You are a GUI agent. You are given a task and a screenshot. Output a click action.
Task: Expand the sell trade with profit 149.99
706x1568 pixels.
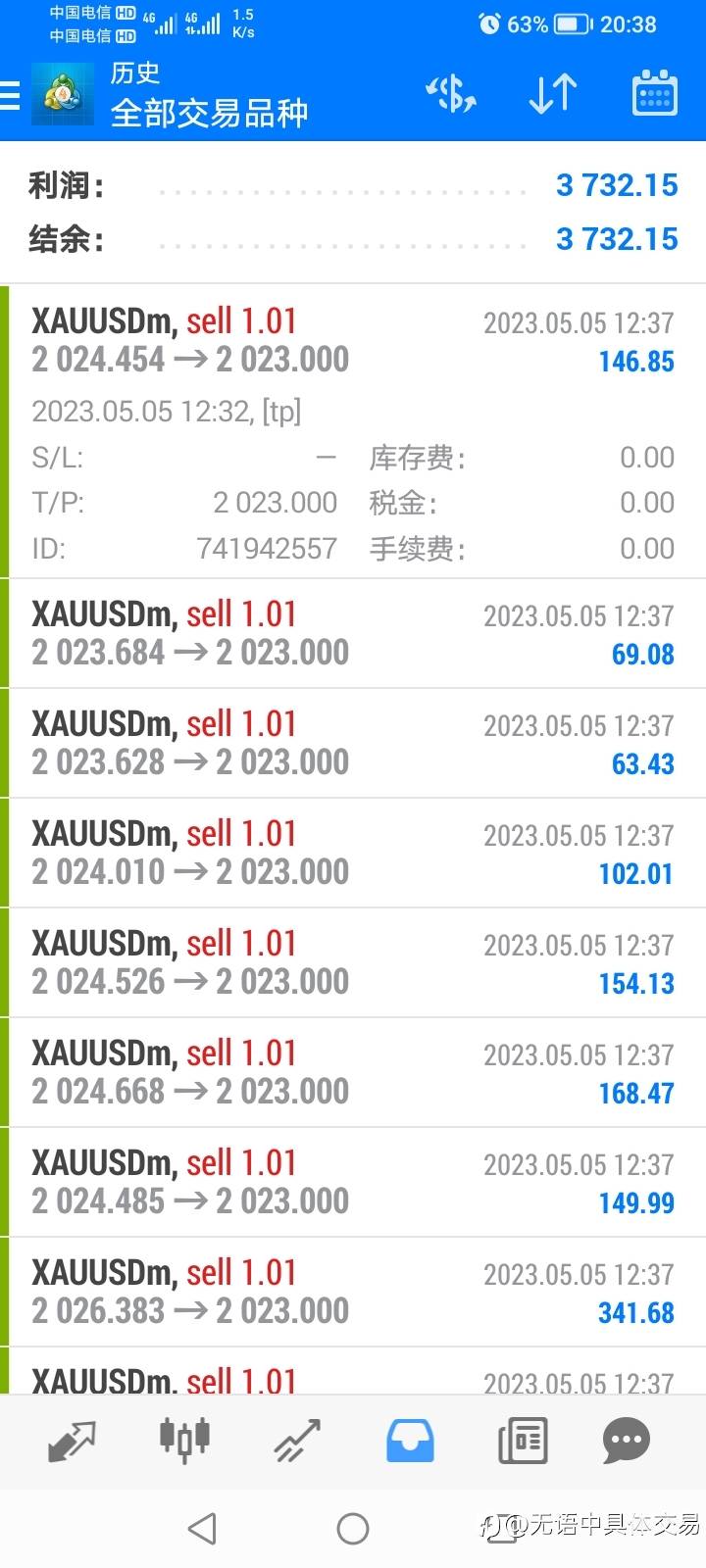[353, 1182]
